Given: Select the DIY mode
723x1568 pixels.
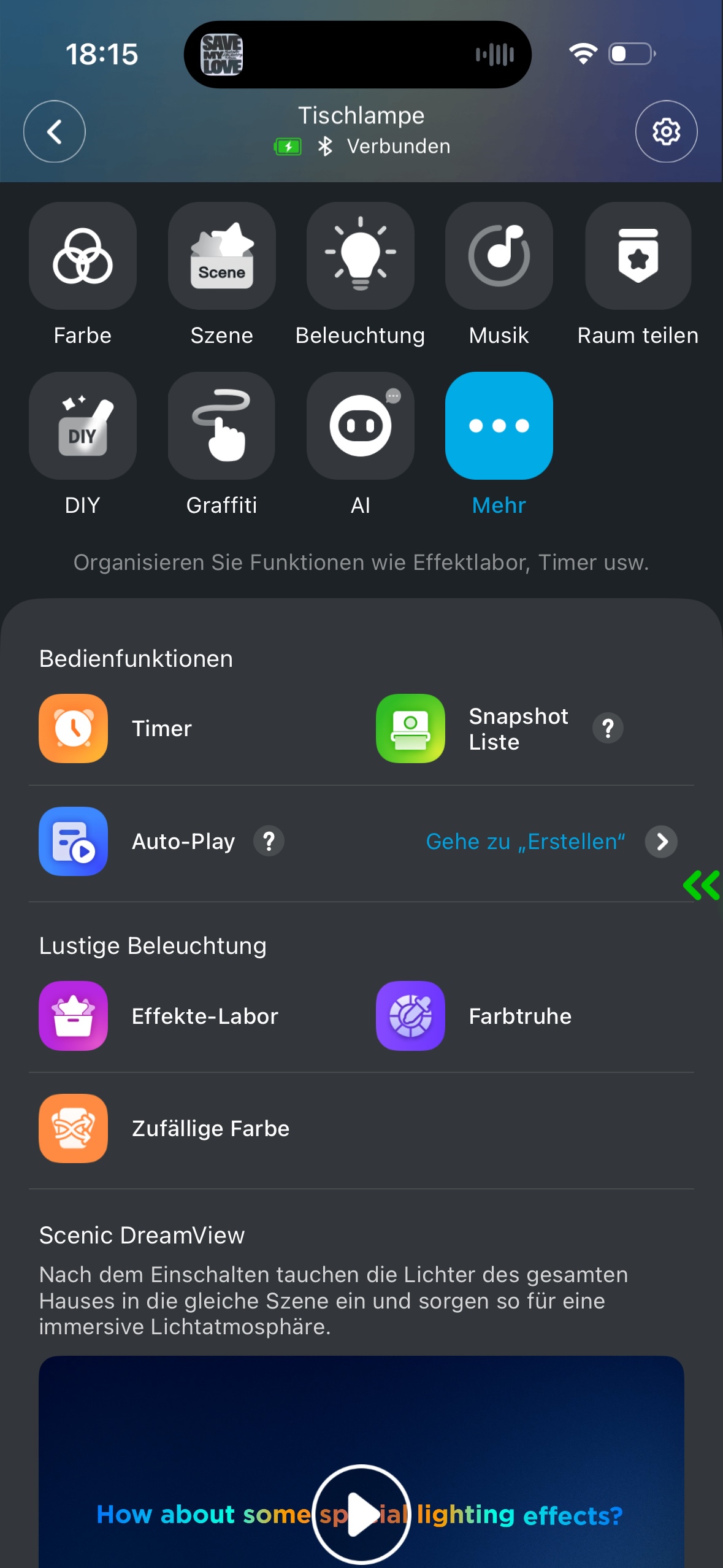Looking at the screenshot, I should tap(83, 426).
